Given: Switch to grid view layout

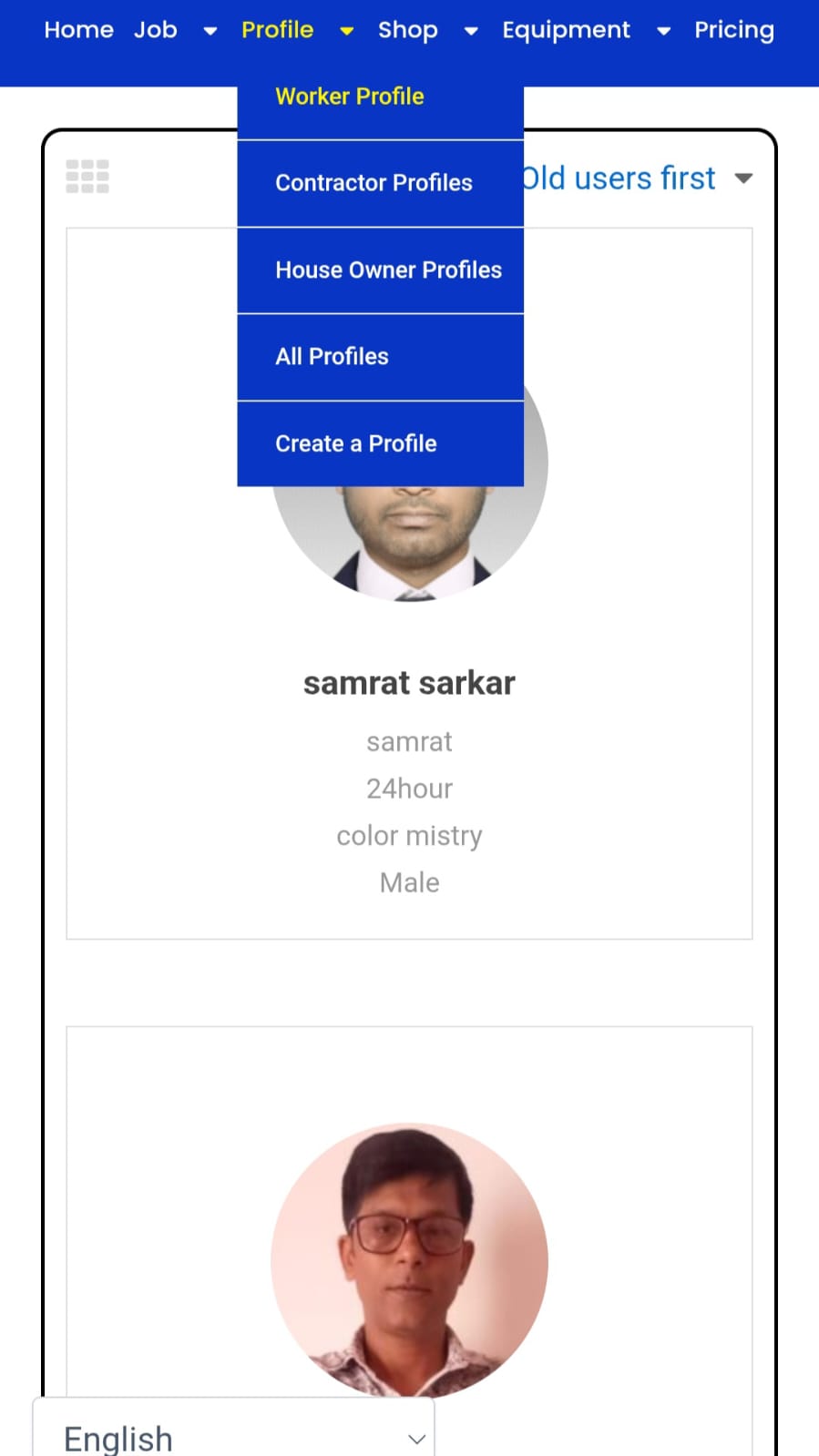Looking at the screenshot, I should tap(87, 177).
